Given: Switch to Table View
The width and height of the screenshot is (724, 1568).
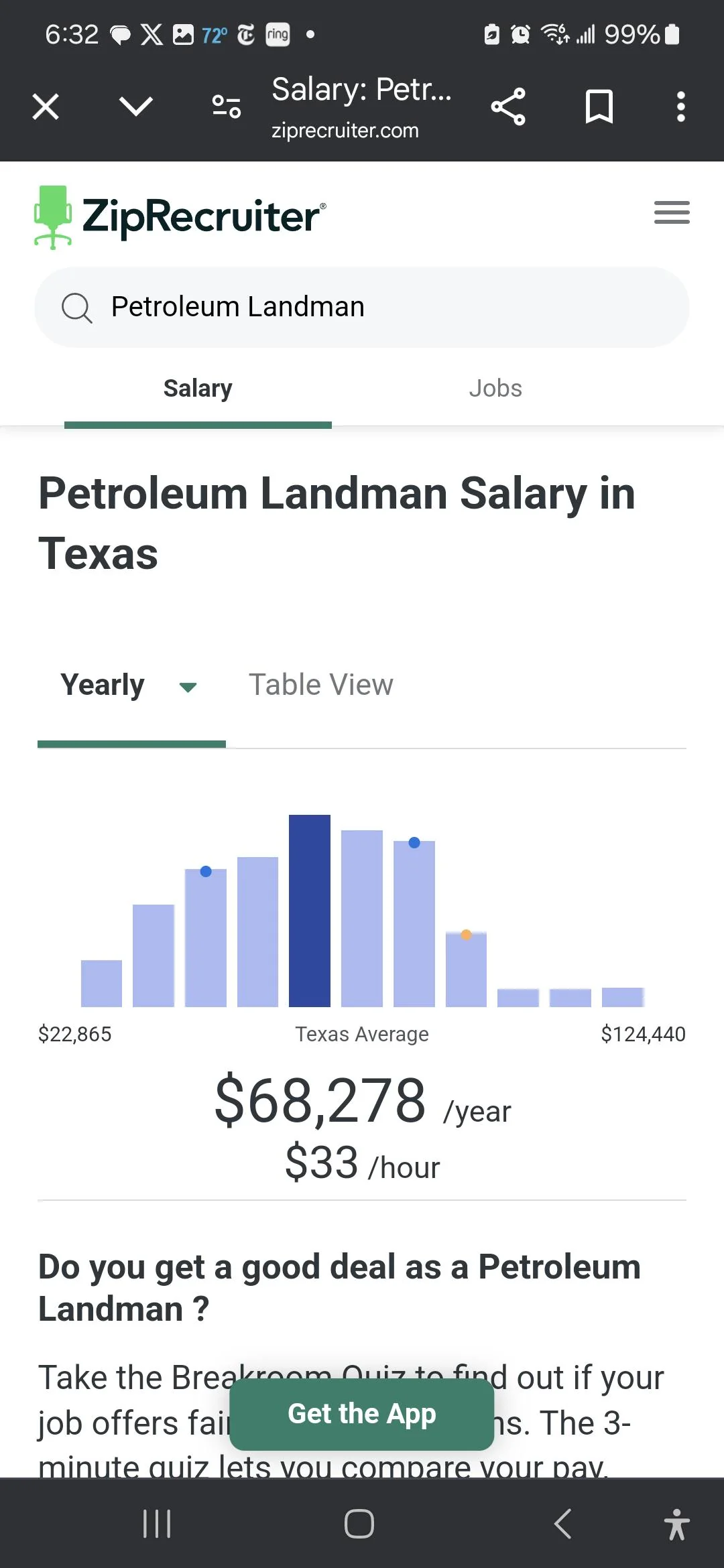Looking at the screenshot, I should click(x=320, y=685).
